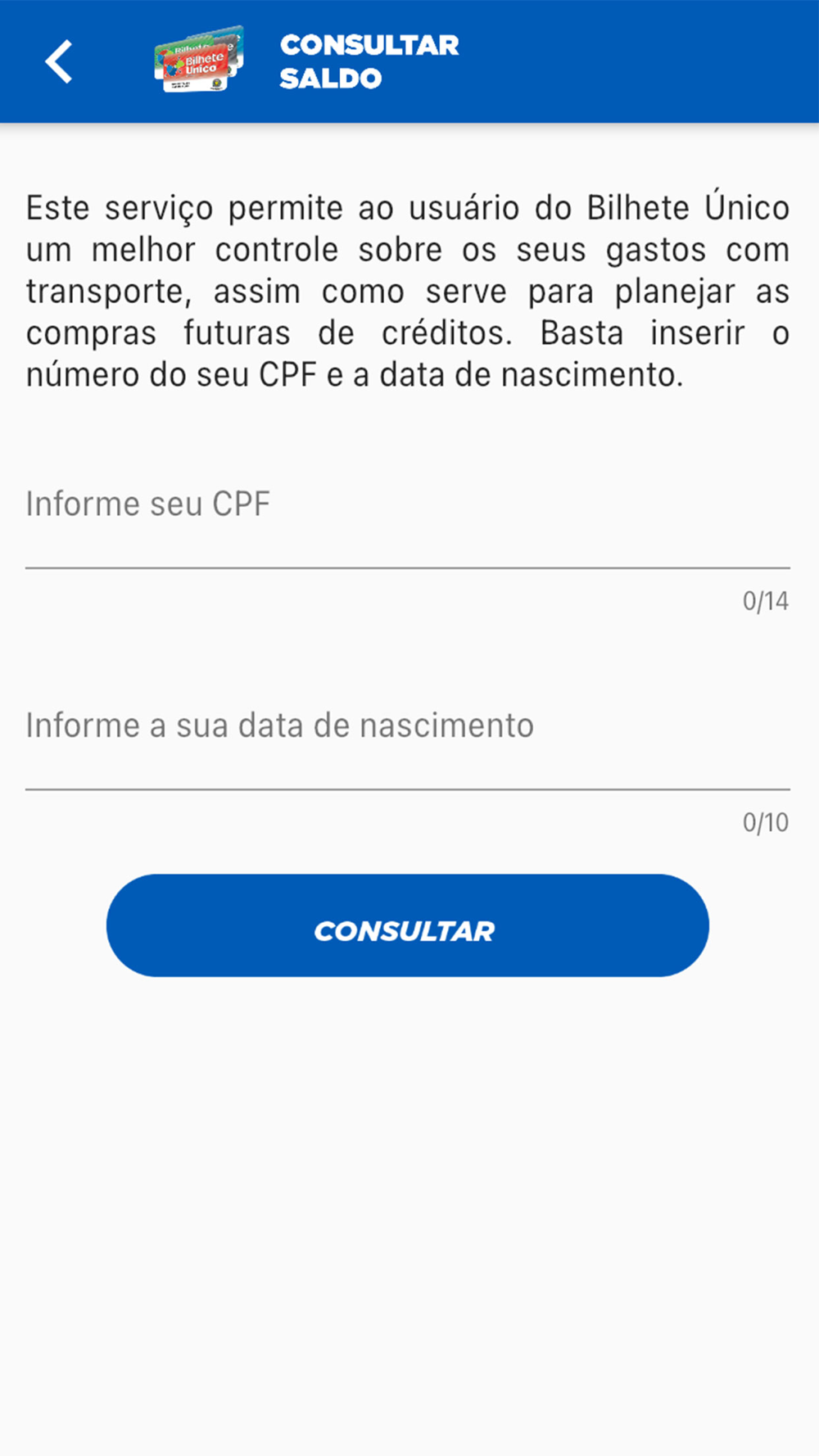The height and width of the screenshot is (1456, 819).
Task: Select the data de nascimento field
Action: [407, 743]
